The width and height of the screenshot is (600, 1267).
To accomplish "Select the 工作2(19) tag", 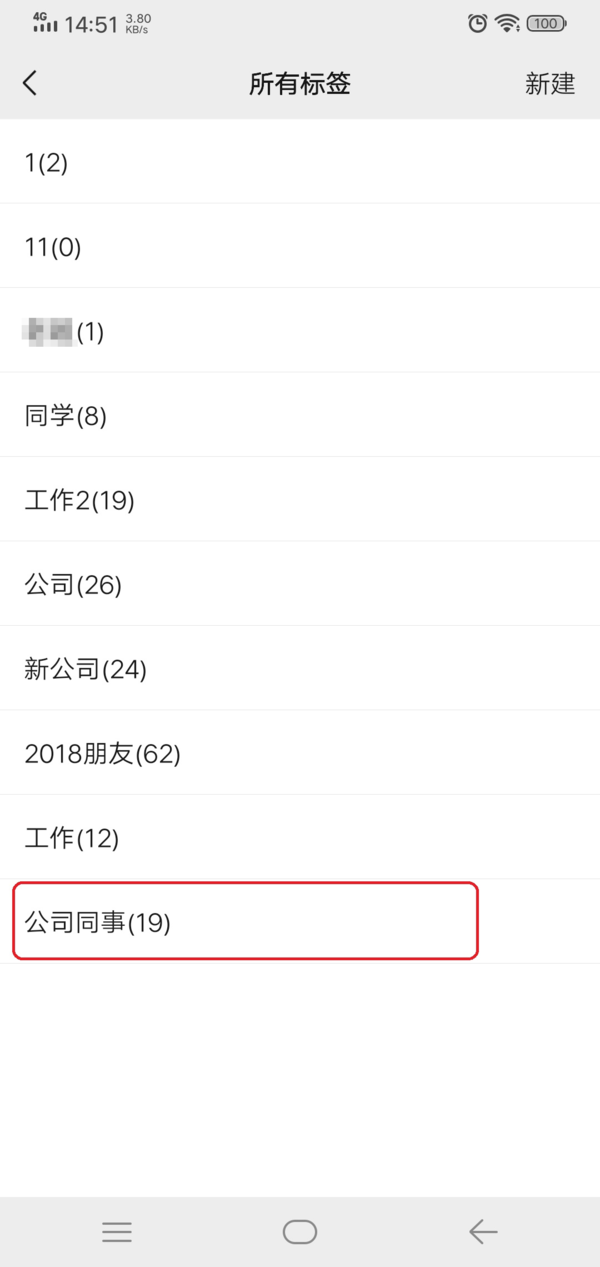I will 80,500.
